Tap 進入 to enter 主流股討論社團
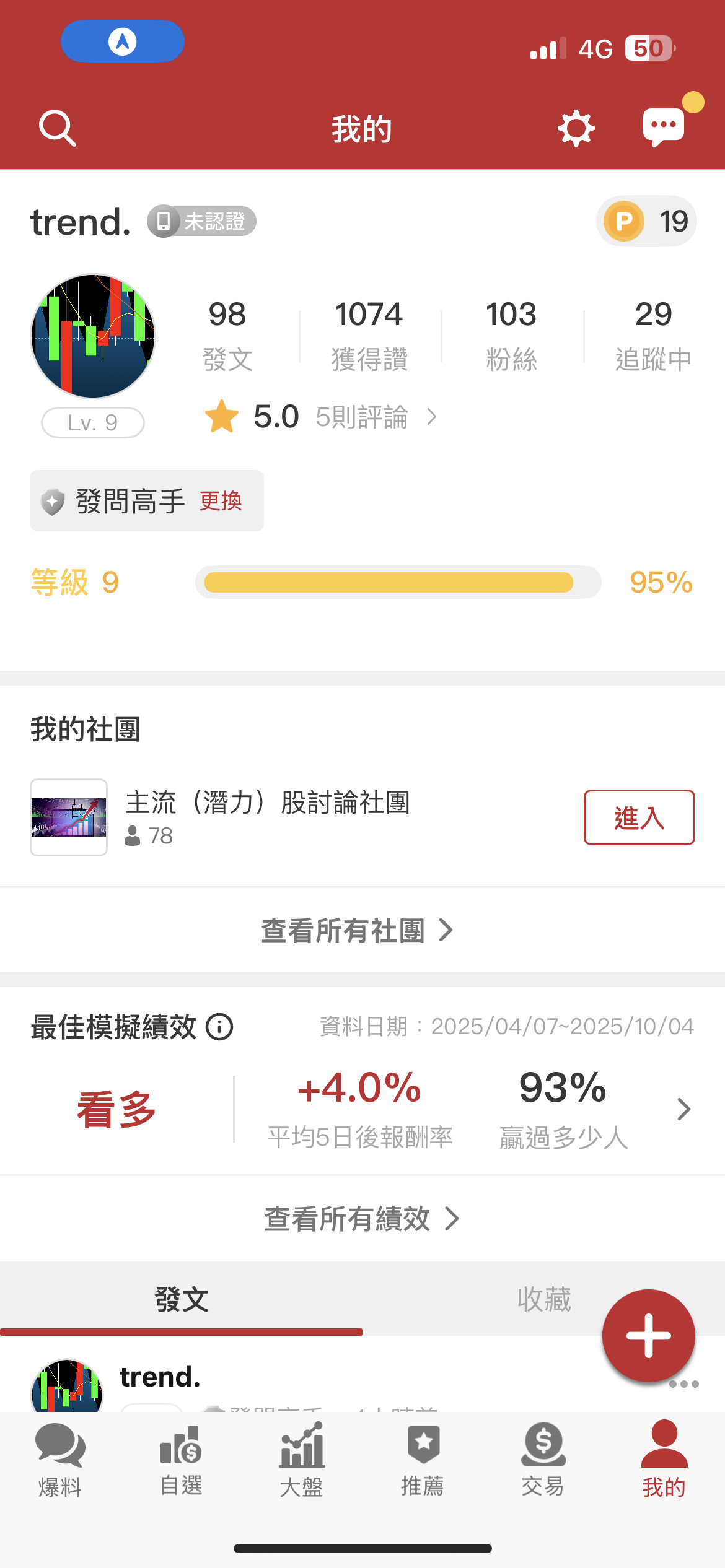725x1568 pixels. pos(639,817)
